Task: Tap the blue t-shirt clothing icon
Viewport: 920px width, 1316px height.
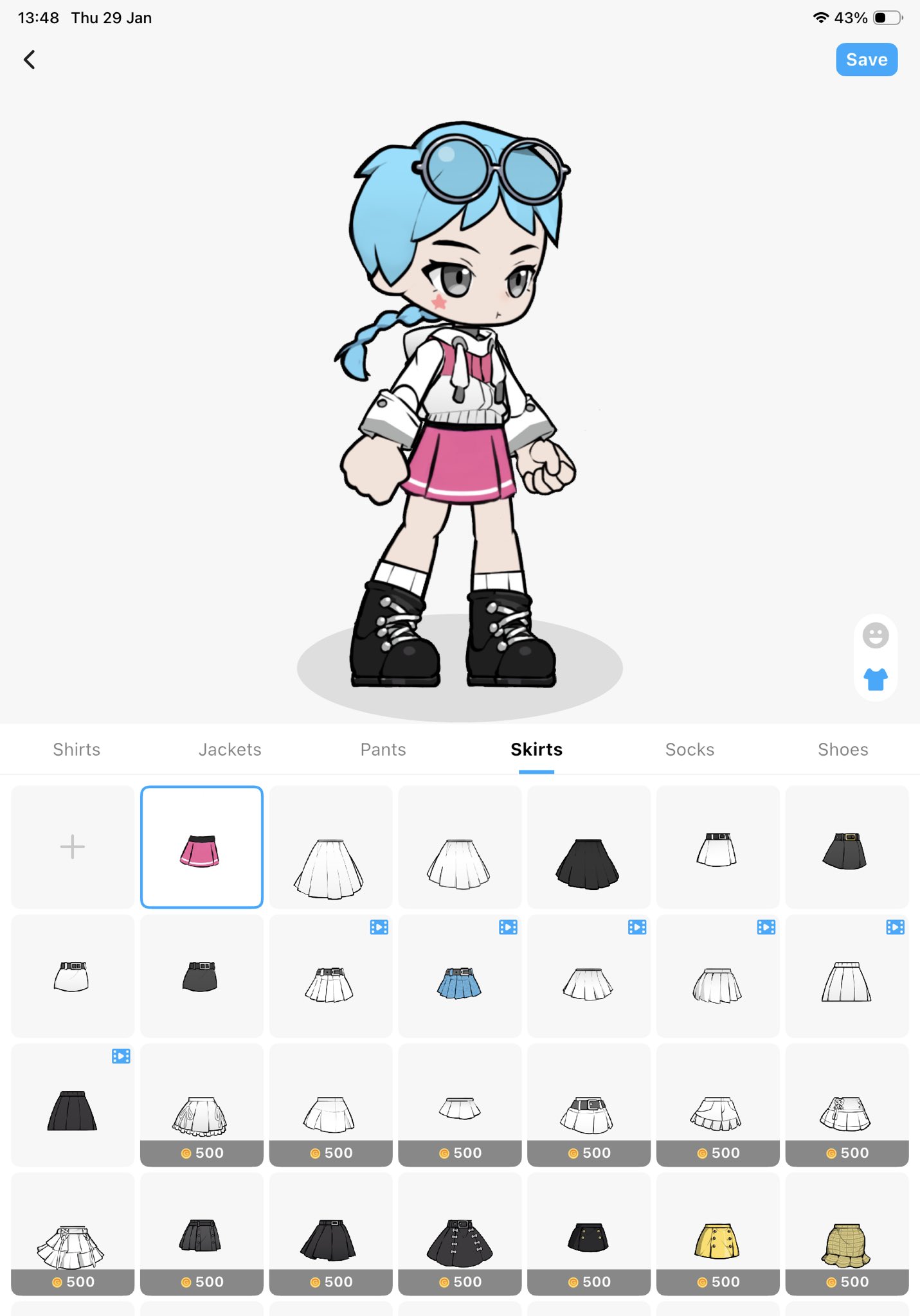Action: 875,679
